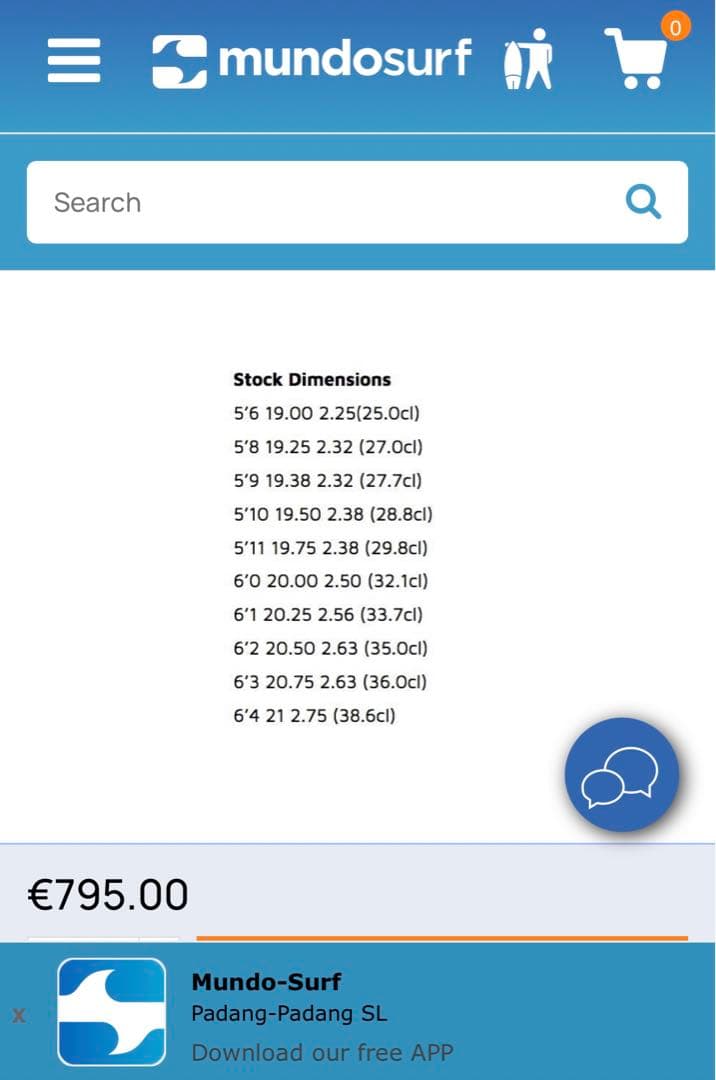Open the Mundo-Surf free app banner
The width and height of the screenshot is (716, 1080).
[x=320, y=1015]
